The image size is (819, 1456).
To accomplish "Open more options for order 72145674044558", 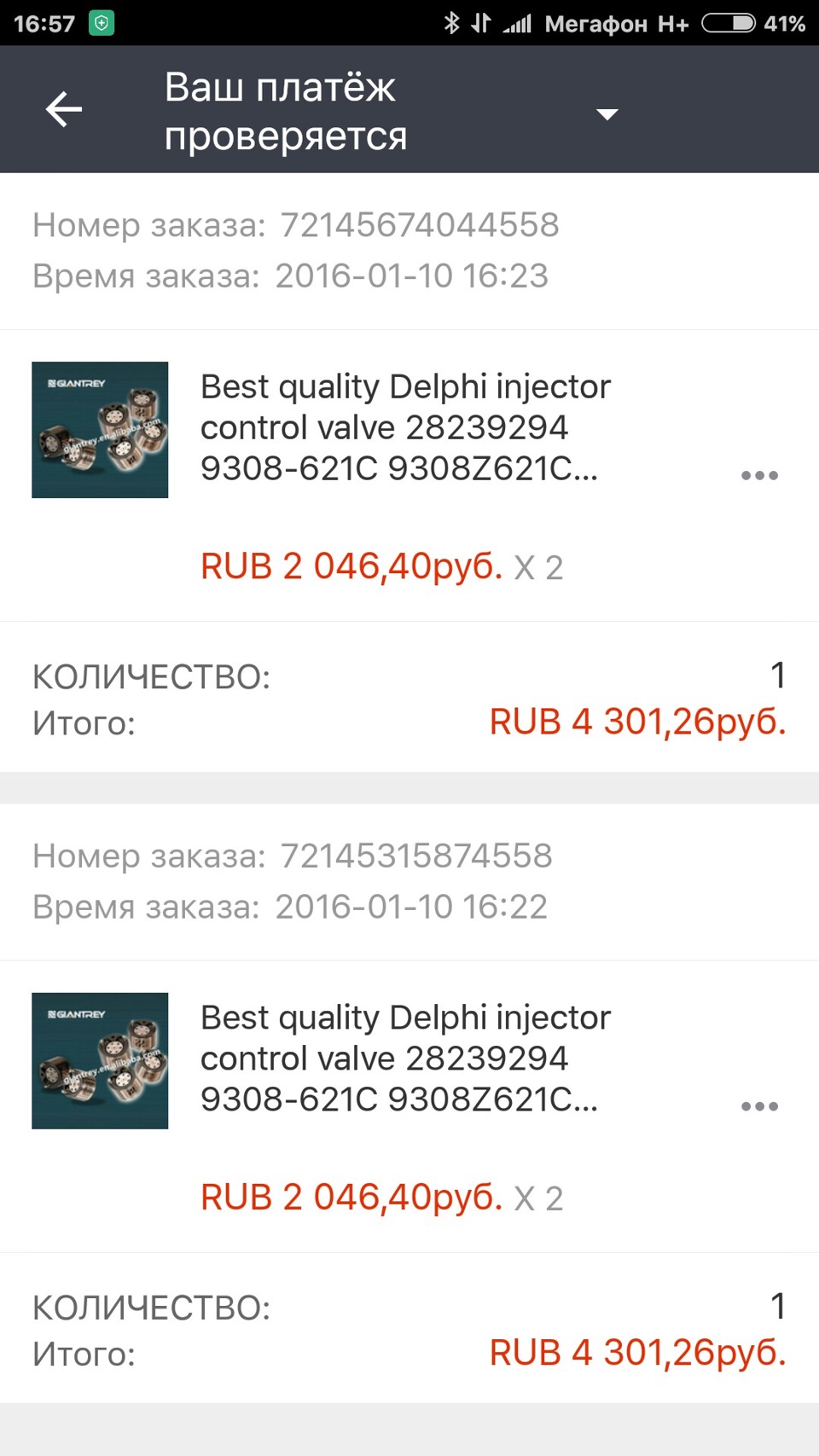I will (759, 476).
